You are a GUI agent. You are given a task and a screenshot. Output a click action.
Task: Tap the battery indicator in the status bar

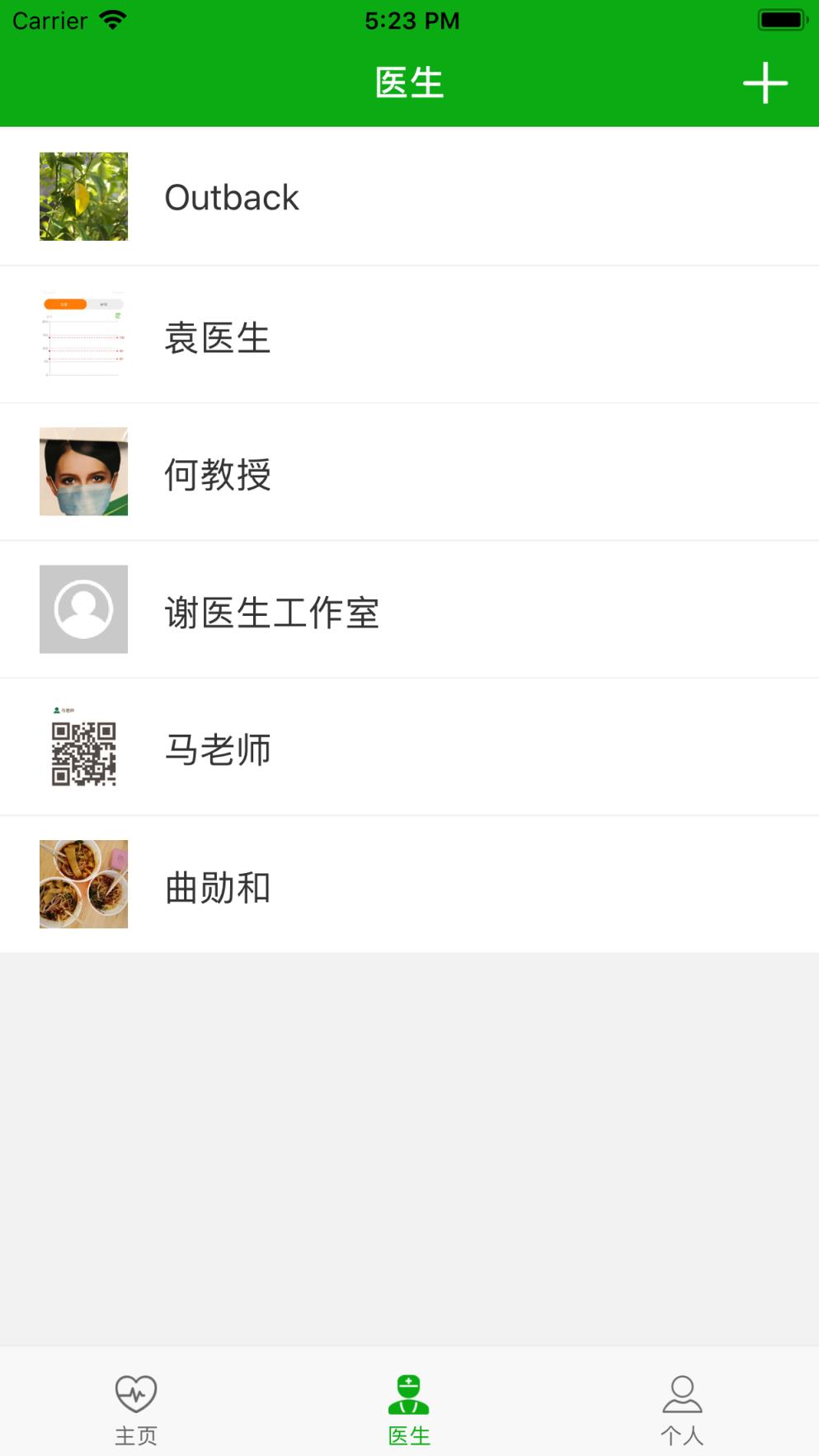click(779, 20)
